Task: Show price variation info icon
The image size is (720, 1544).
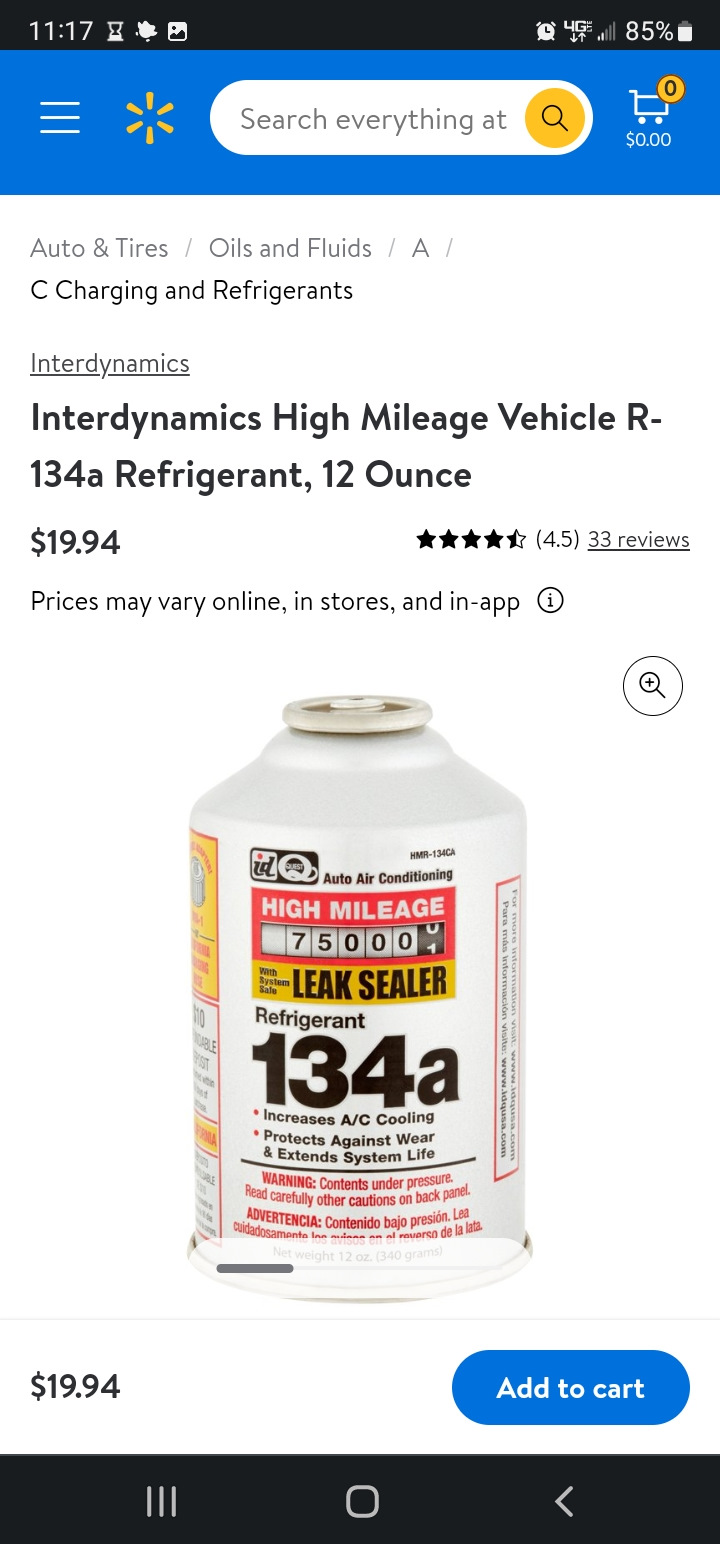Action: (x=550, y=601)
